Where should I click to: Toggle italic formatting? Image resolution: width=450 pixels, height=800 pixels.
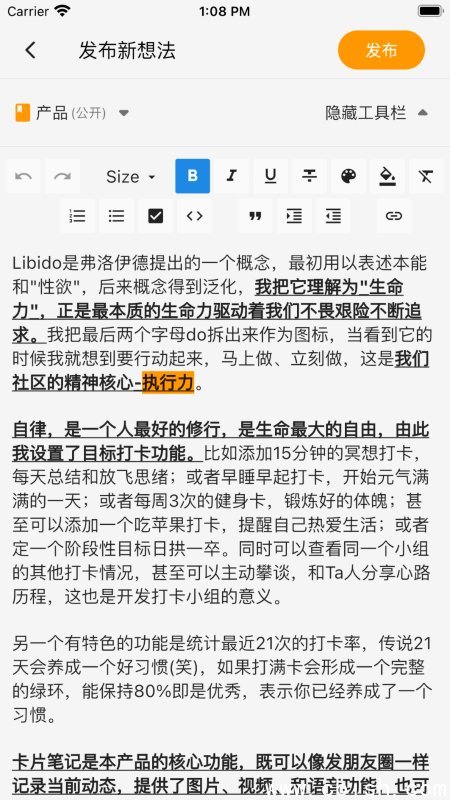(x=232, y=176)
